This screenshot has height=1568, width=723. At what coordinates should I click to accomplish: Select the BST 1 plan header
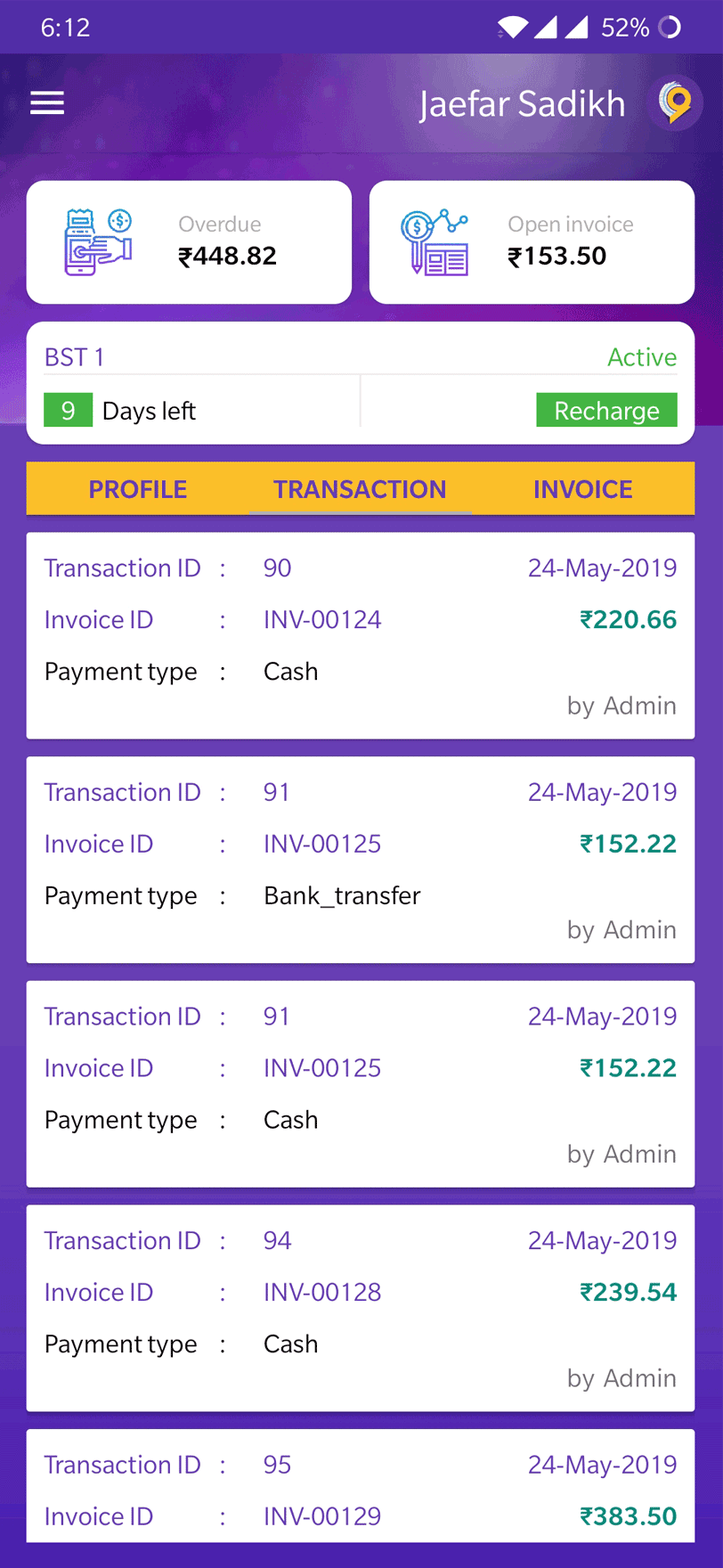[75, 356]
